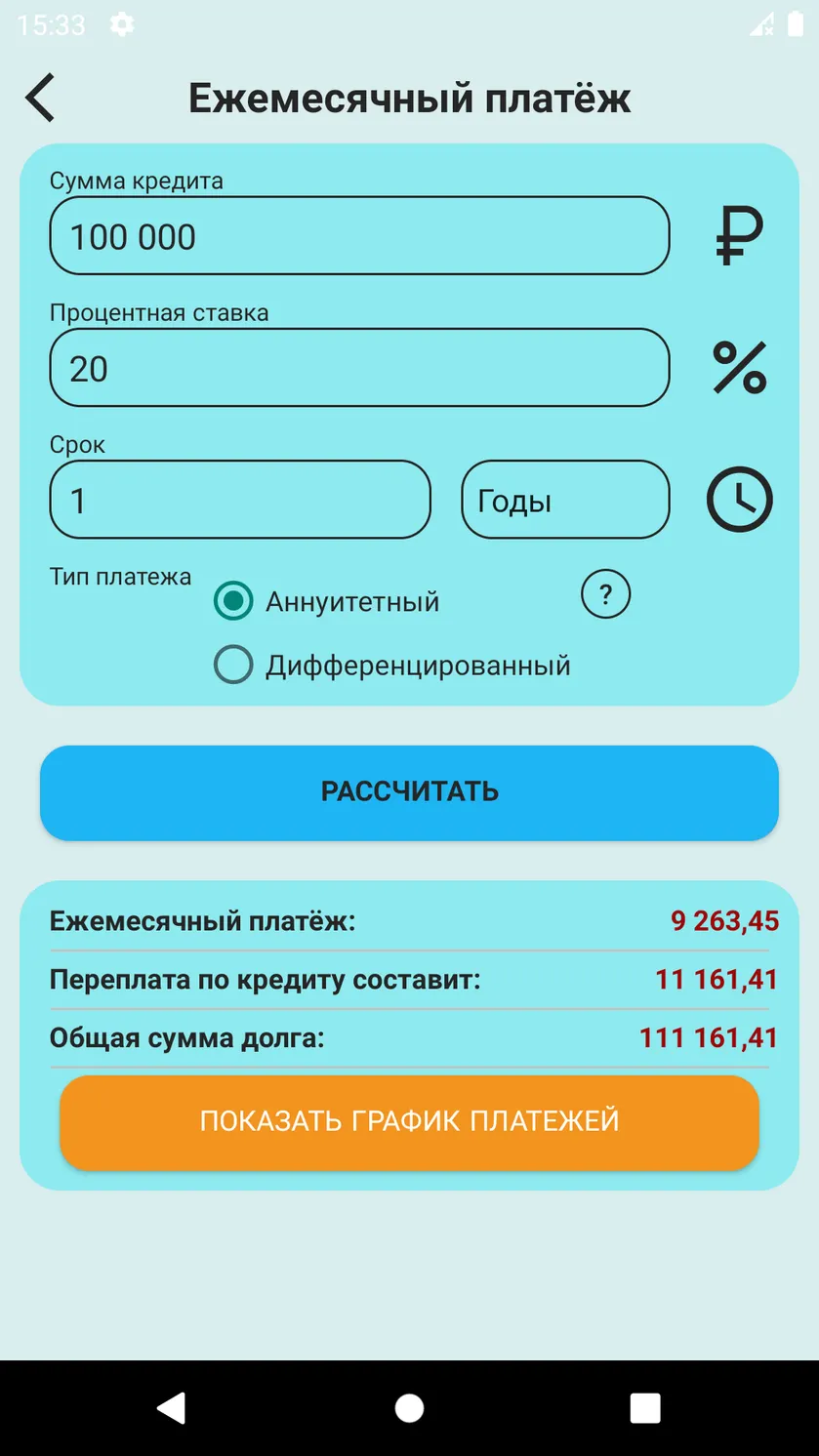Focus the loan term field showing 1

click(x=240, y=500)
